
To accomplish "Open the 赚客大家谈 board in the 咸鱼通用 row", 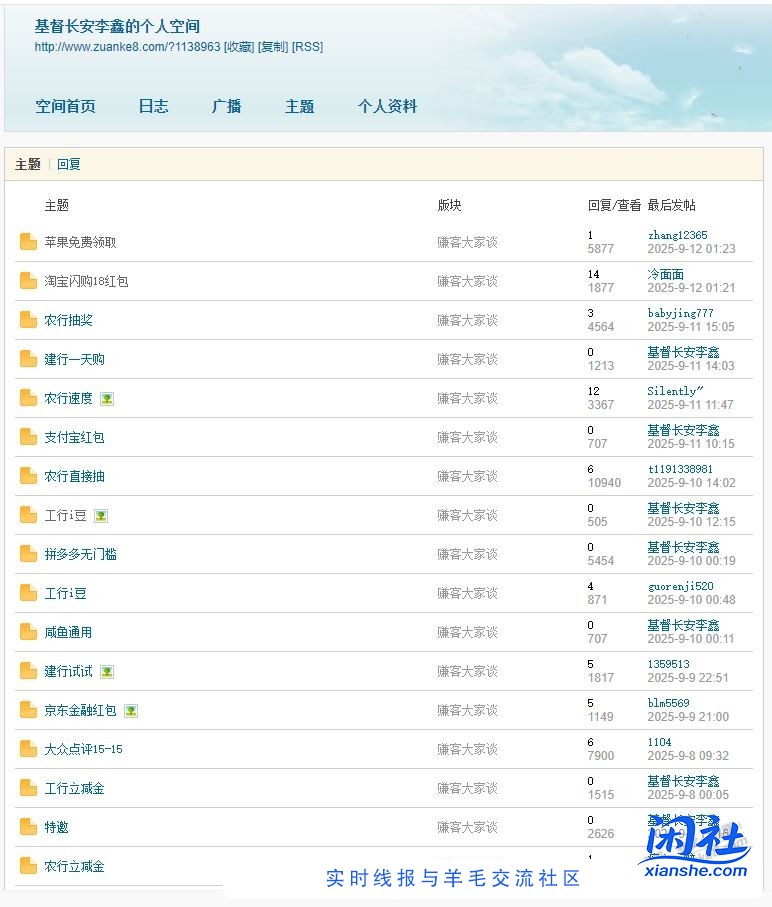I will click(467, 632).
